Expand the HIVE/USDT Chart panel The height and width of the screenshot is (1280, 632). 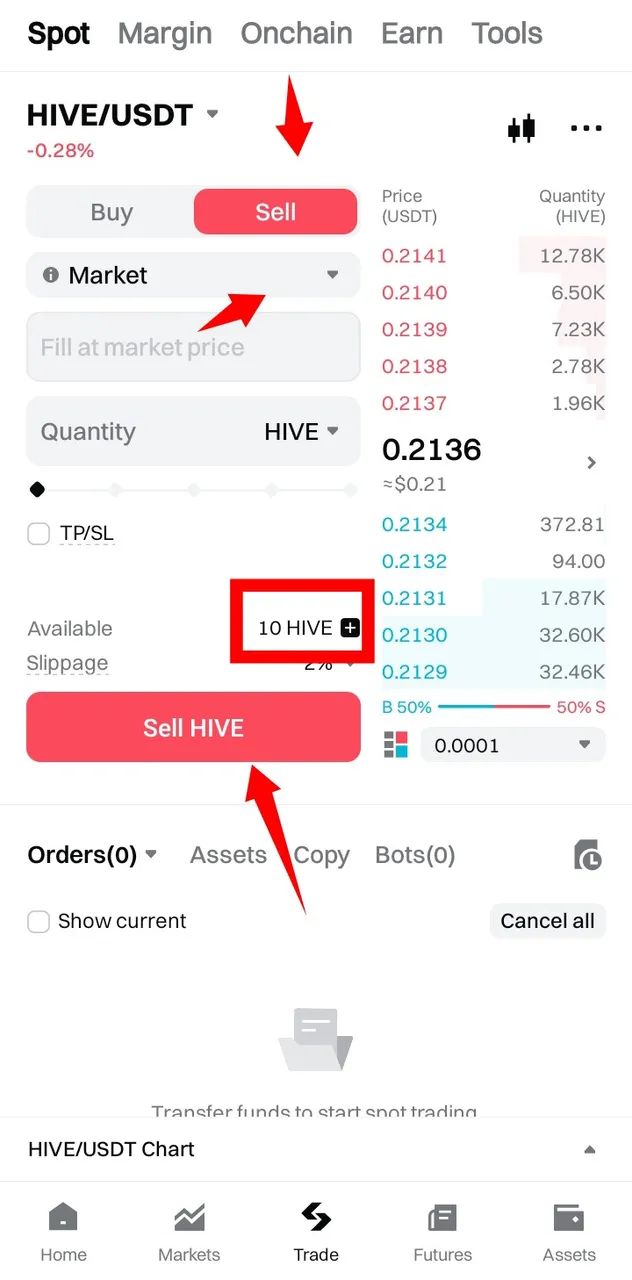click(589, 1149)
